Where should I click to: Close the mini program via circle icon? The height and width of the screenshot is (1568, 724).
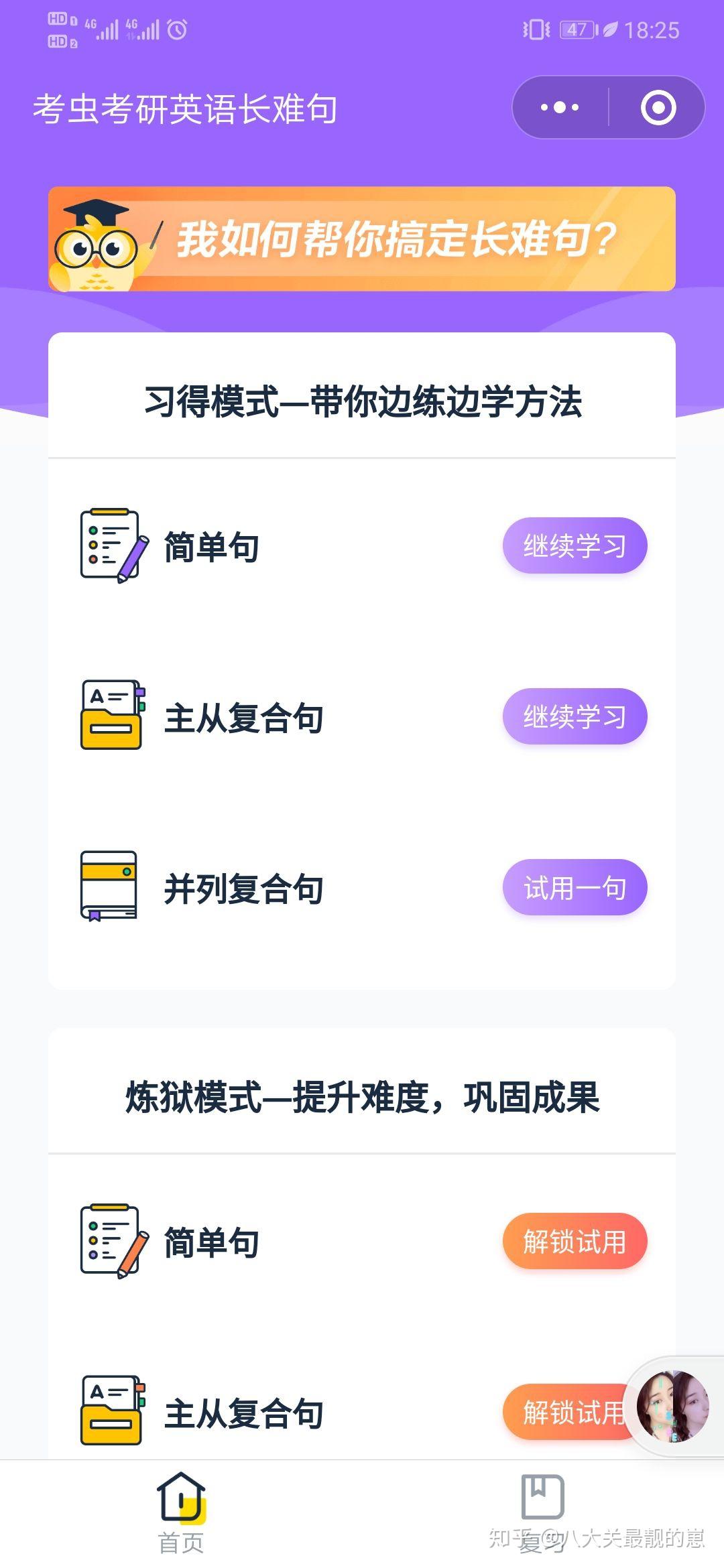point(658,107)
